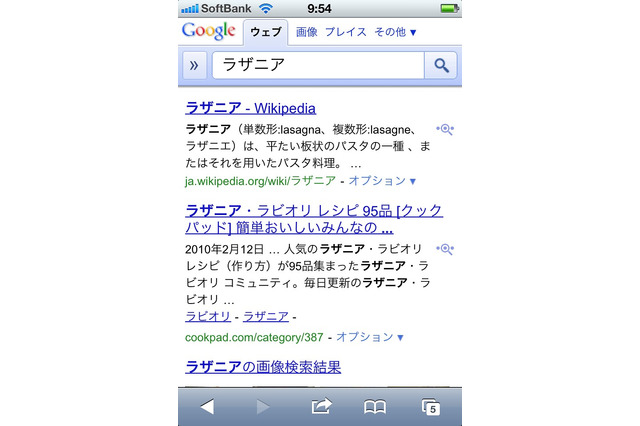Go back with the browser back arrow

point(207,406)
